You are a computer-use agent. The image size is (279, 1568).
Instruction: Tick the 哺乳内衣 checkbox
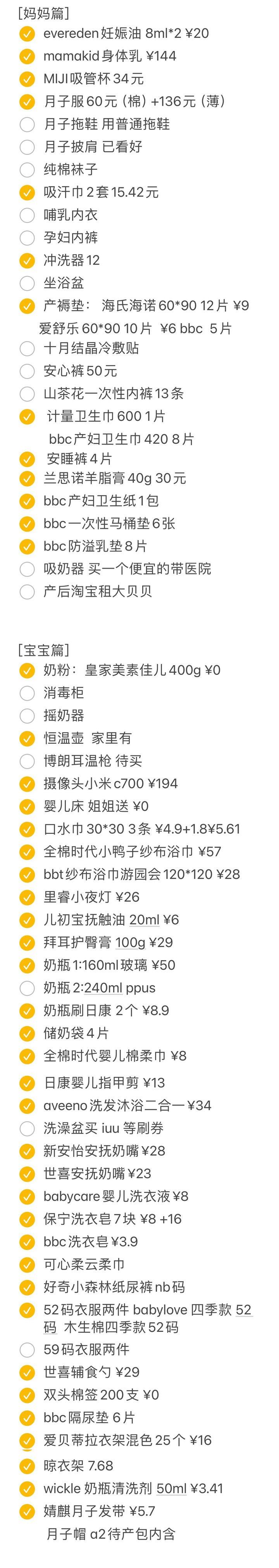point(27,215)
